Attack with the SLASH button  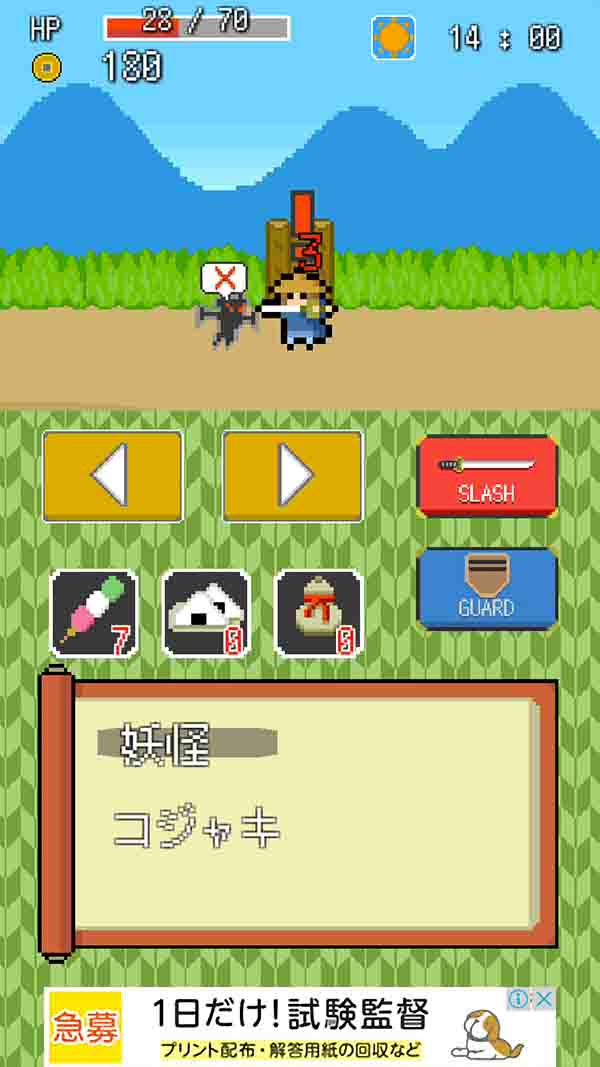pyautogui.click(x=486, y=476)
